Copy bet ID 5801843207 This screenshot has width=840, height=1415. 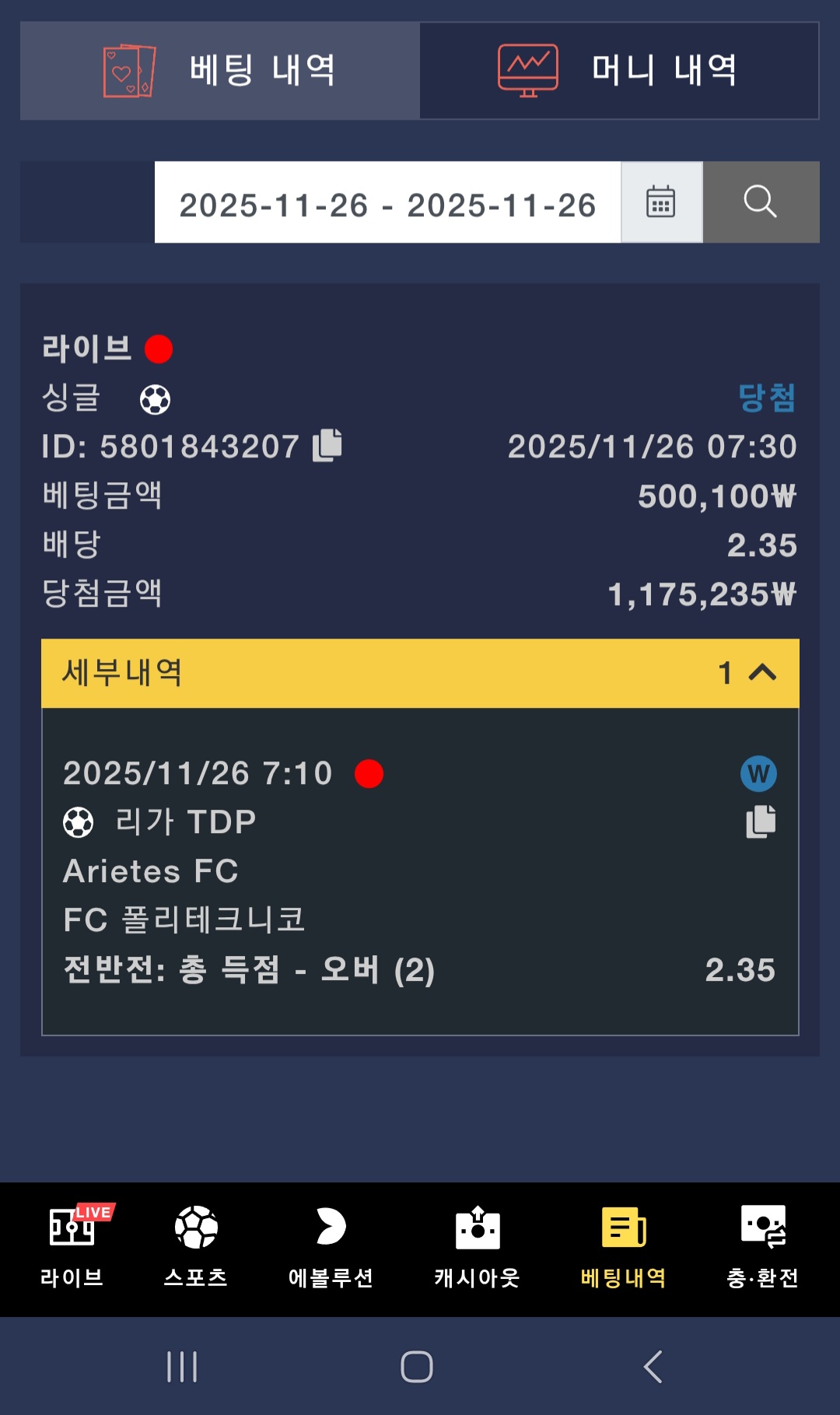point(327,446)
